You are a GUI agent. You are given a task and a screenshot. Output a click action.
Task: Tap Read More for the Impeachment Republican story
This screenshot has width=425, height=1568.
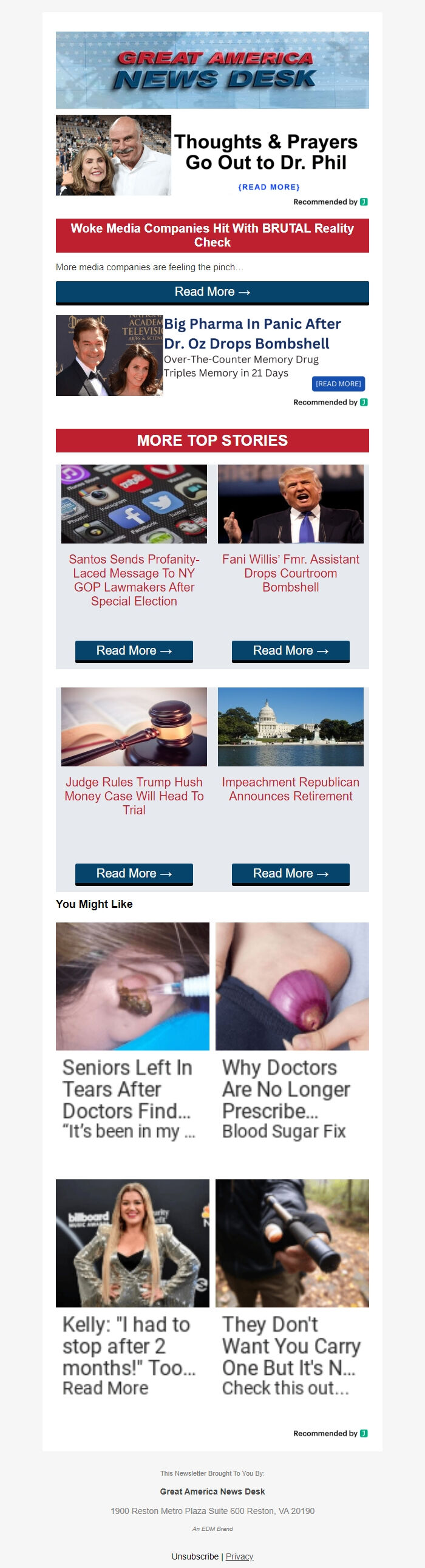(290, 873)
